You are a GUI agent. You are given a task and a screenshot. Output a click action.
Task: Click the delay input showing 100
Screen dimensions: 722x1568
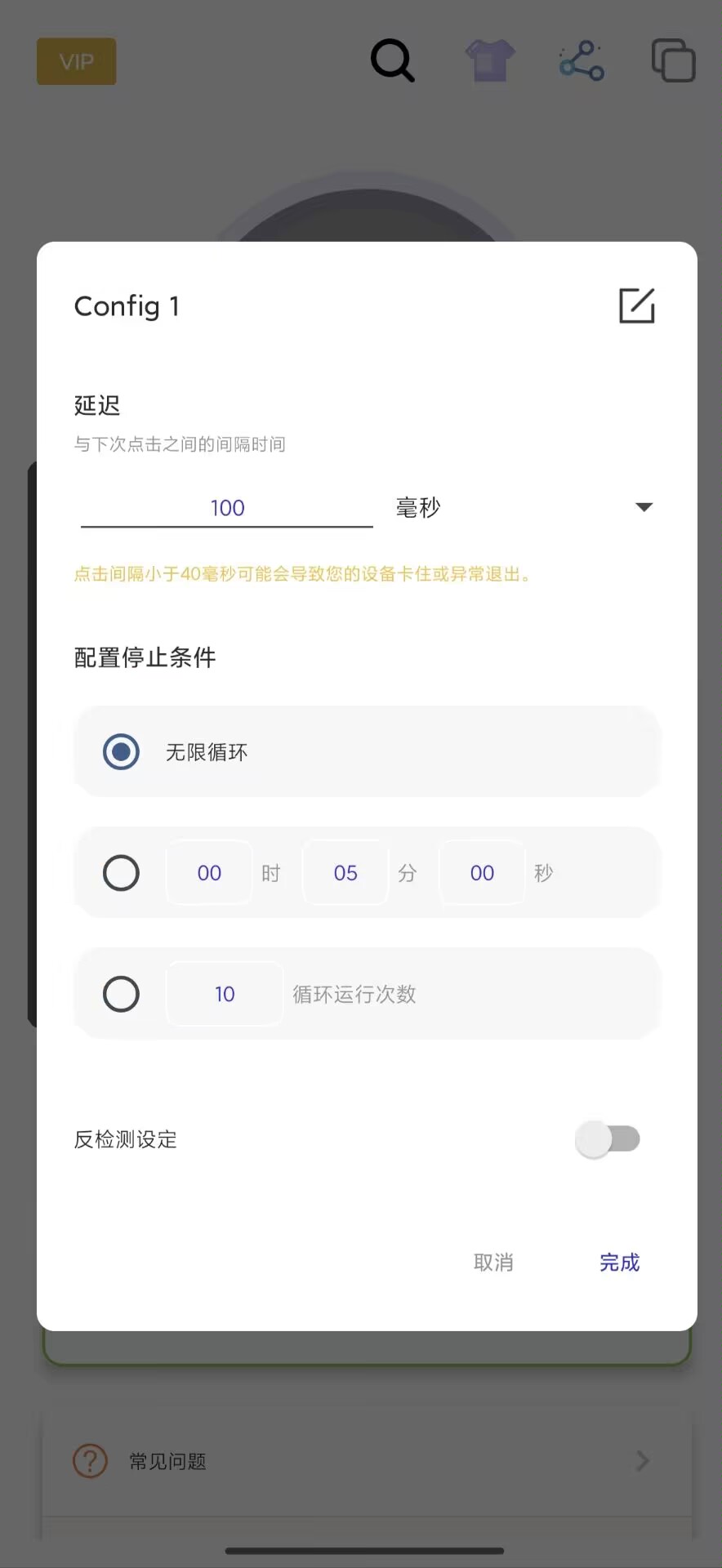[226, 506]
